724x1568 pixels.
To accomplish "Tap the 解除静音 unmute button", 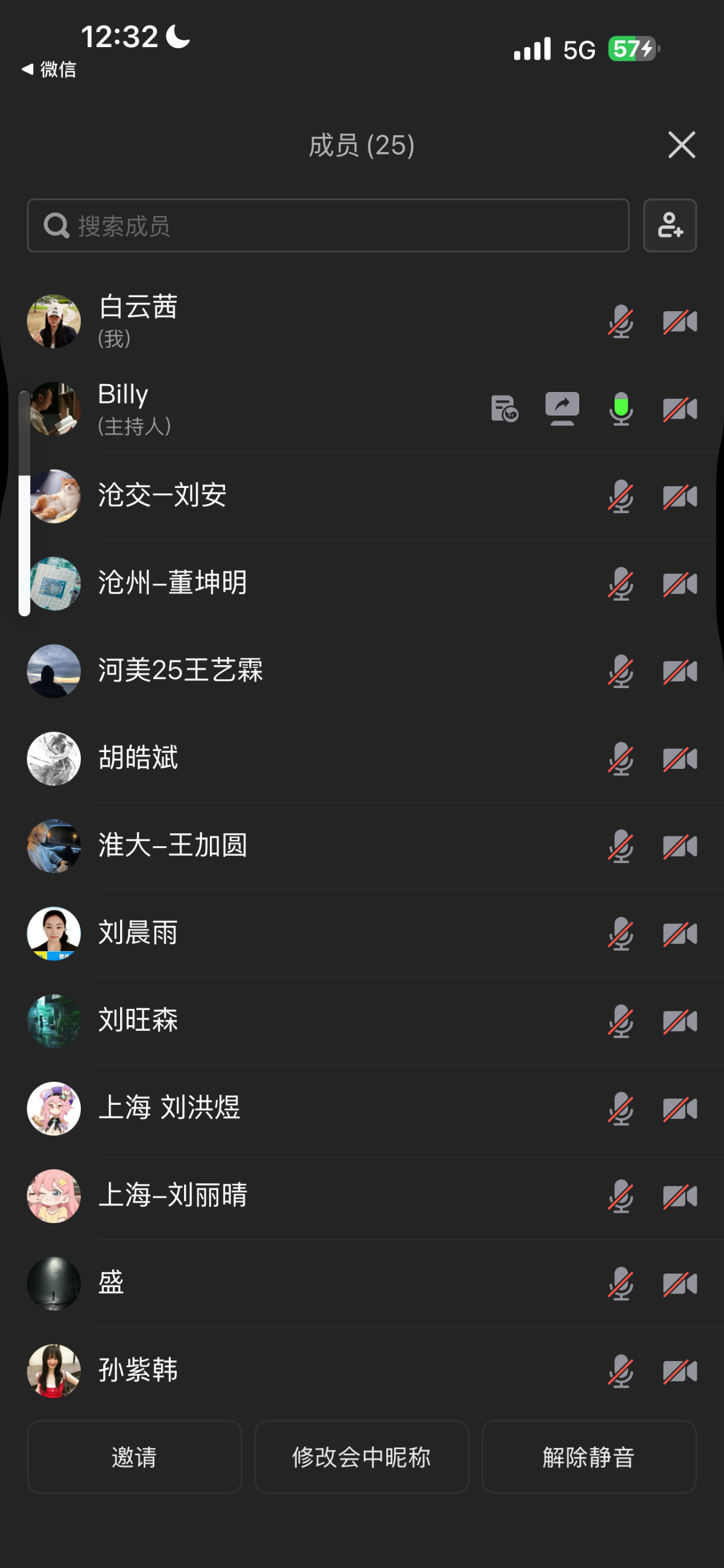I will coord(589,1456).
